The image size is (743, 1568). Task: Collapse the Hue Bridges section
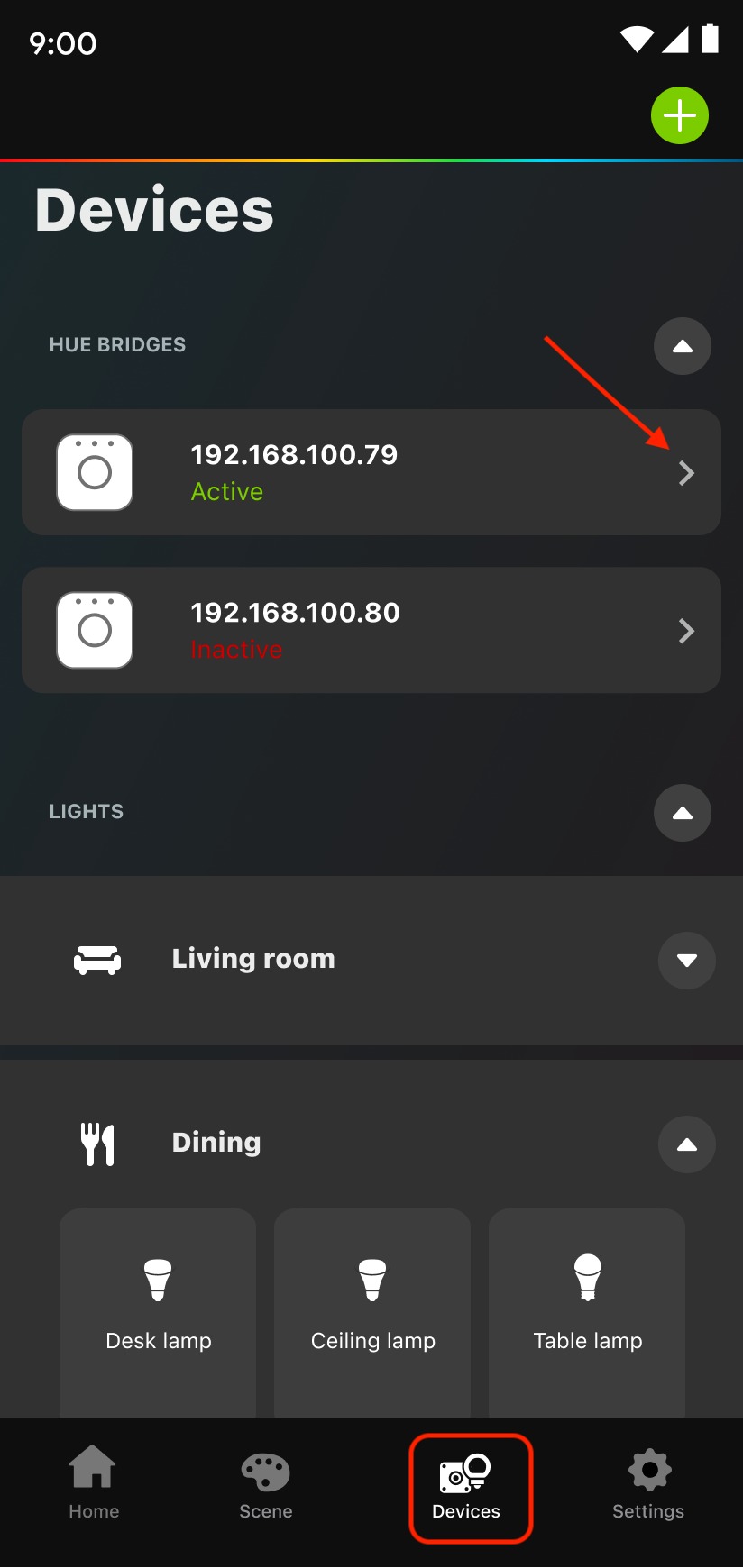click(x=683, y=346)
